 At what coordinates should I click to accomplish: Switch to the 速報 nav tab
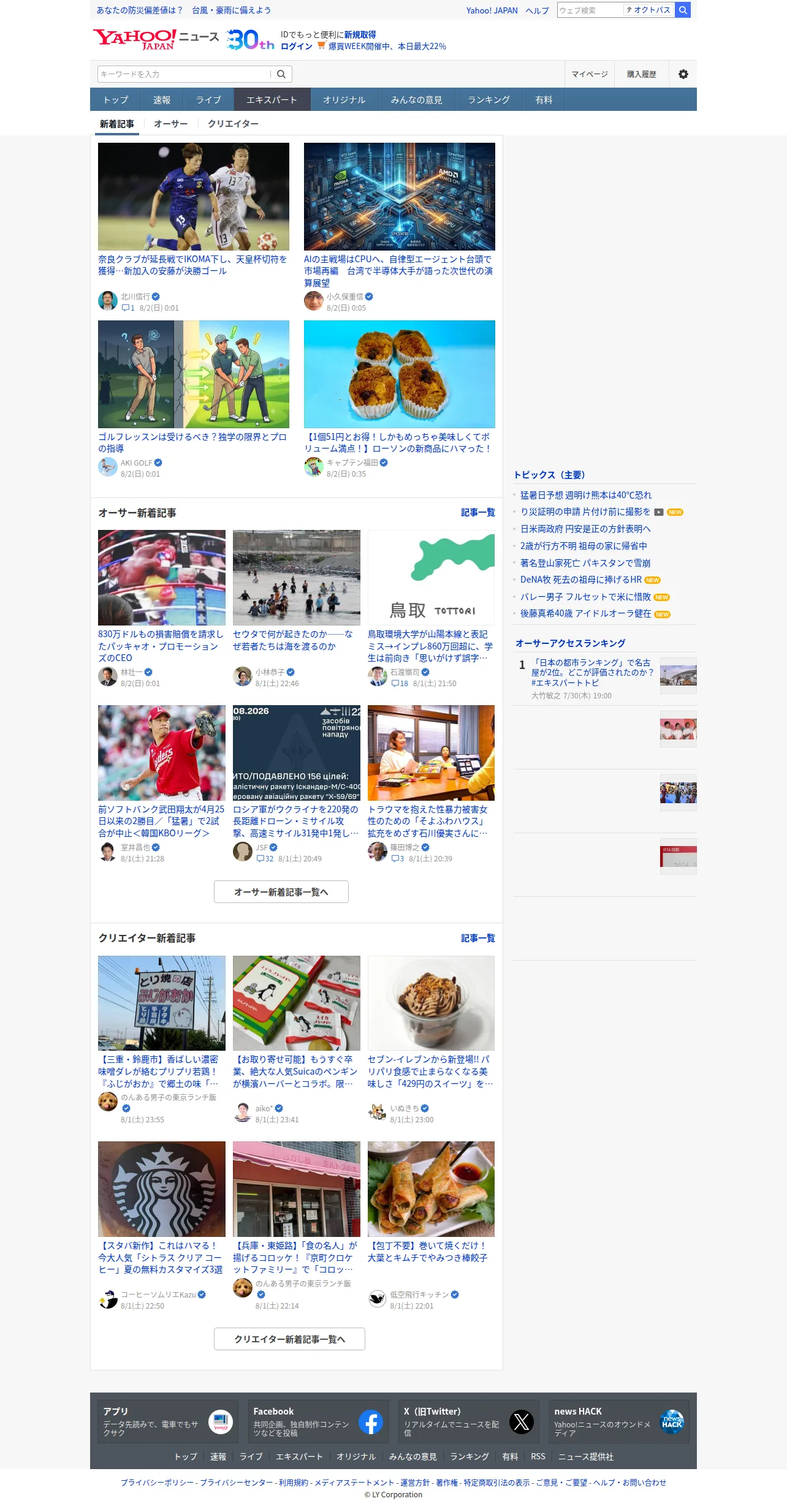click(162, 99)
